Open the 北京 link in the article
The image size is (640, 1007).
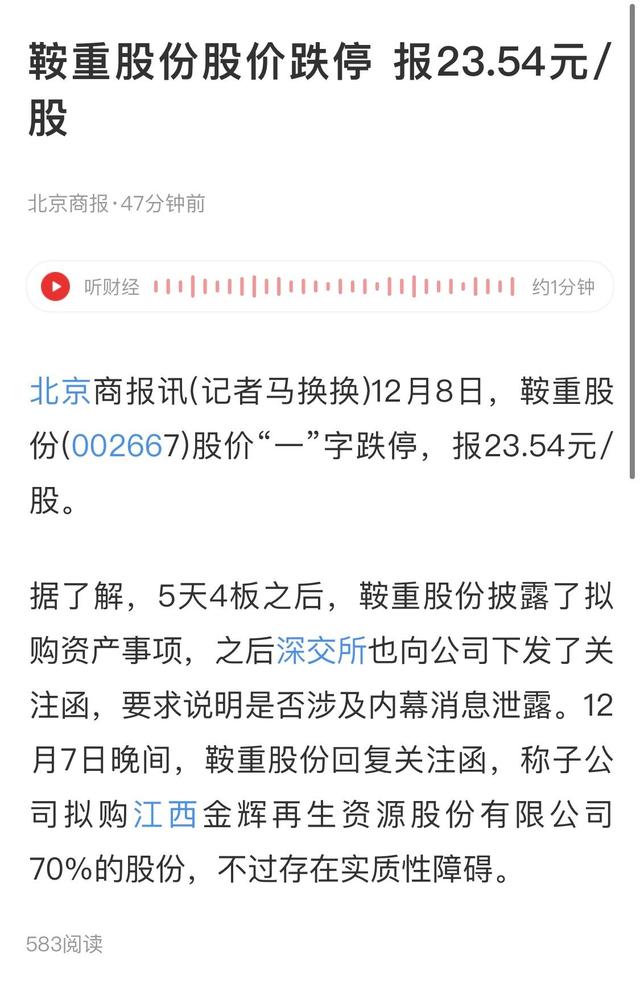pyautogui.click(x=61, y=392)
